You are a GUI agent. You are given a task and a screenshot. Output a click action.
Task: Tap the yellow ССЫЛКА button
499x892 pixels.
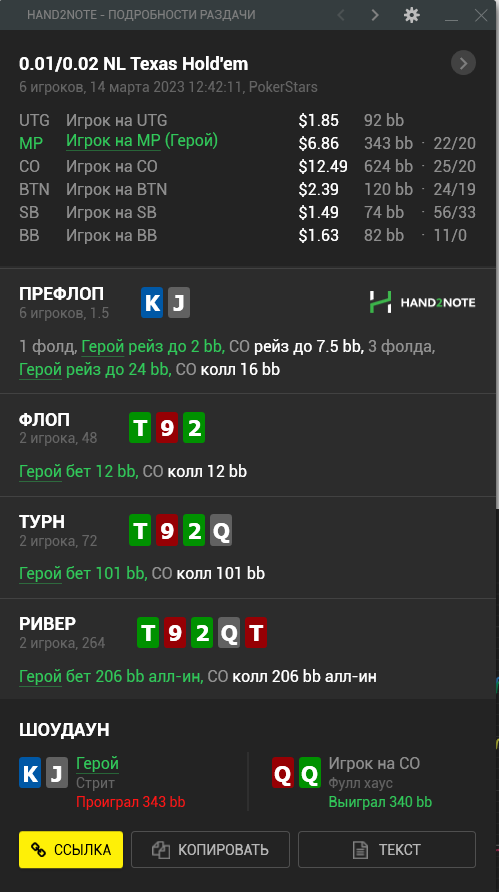click(x=71, y=849)
